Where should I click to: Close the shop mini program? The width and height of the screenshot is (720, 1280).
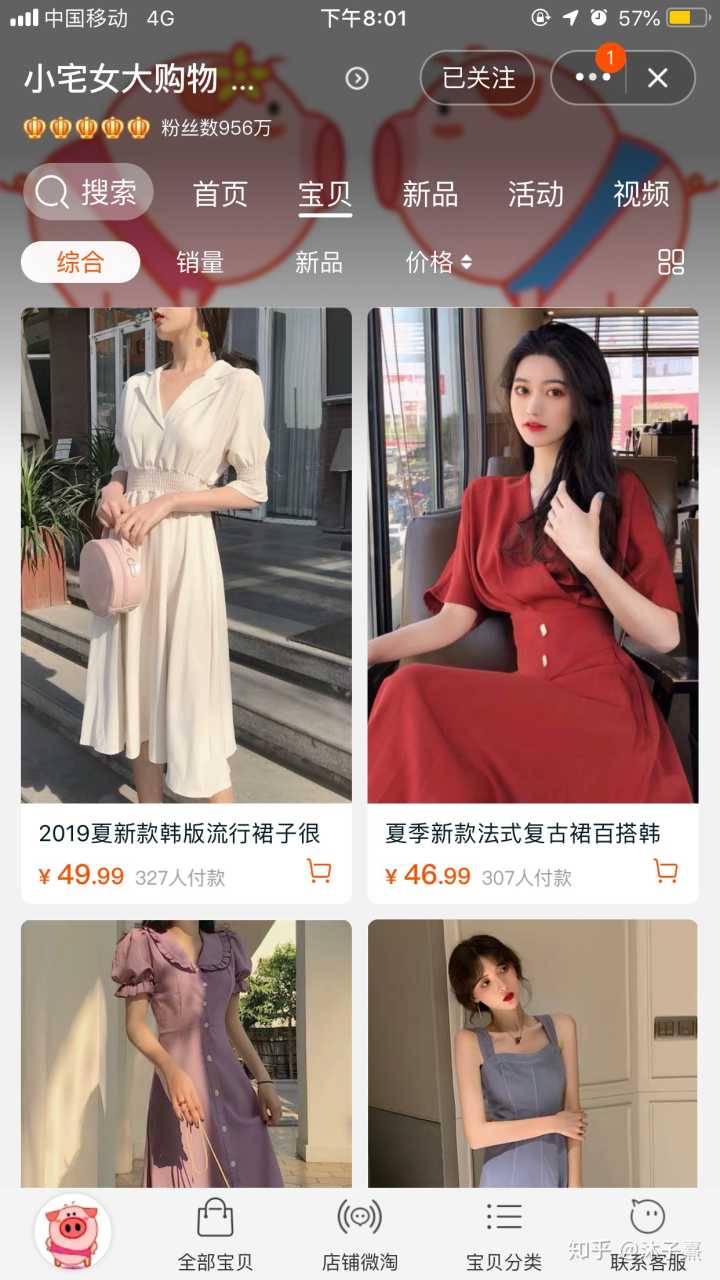point(657,78)
